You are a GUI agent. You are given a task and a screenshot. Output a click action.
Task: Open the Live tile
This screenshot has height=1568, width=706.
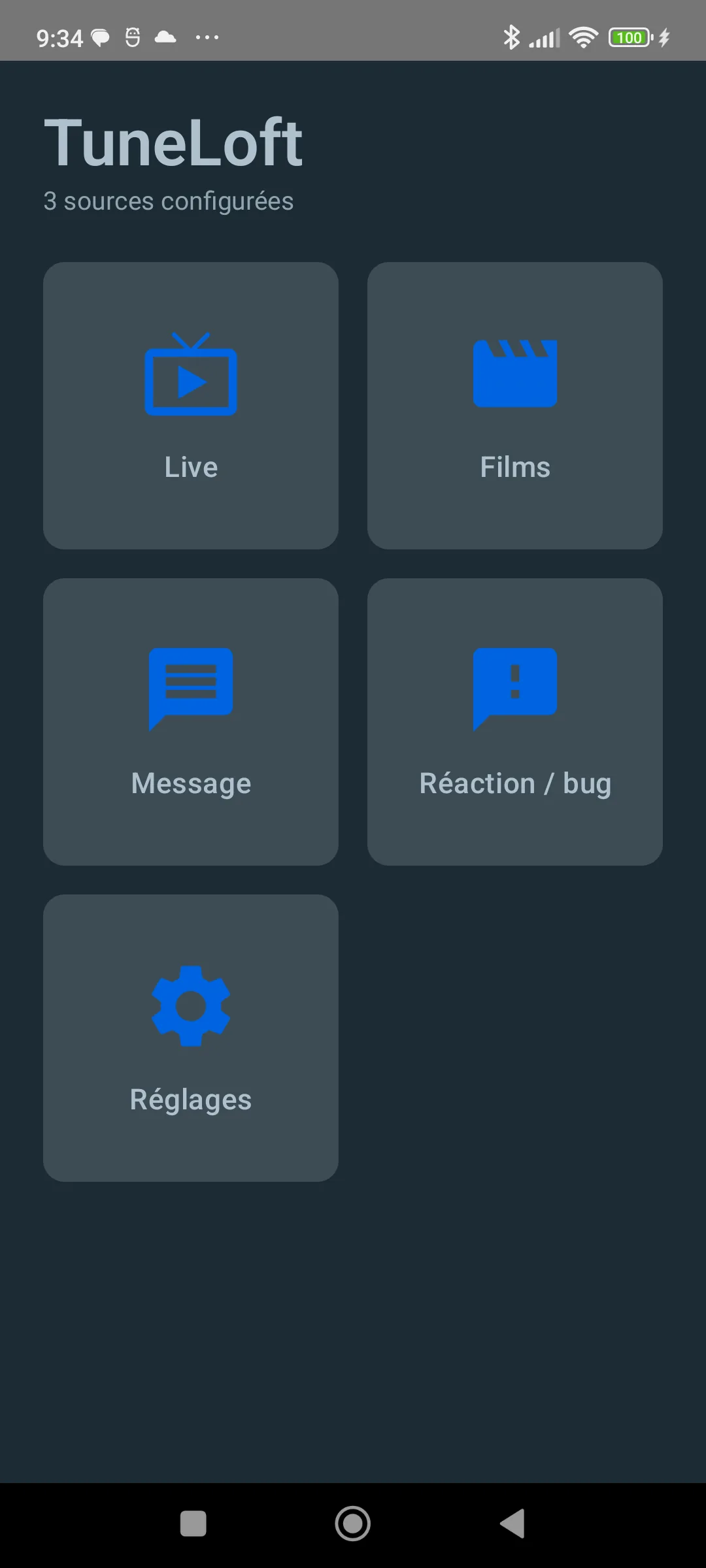pyautogui.click(x=191, y=406)
